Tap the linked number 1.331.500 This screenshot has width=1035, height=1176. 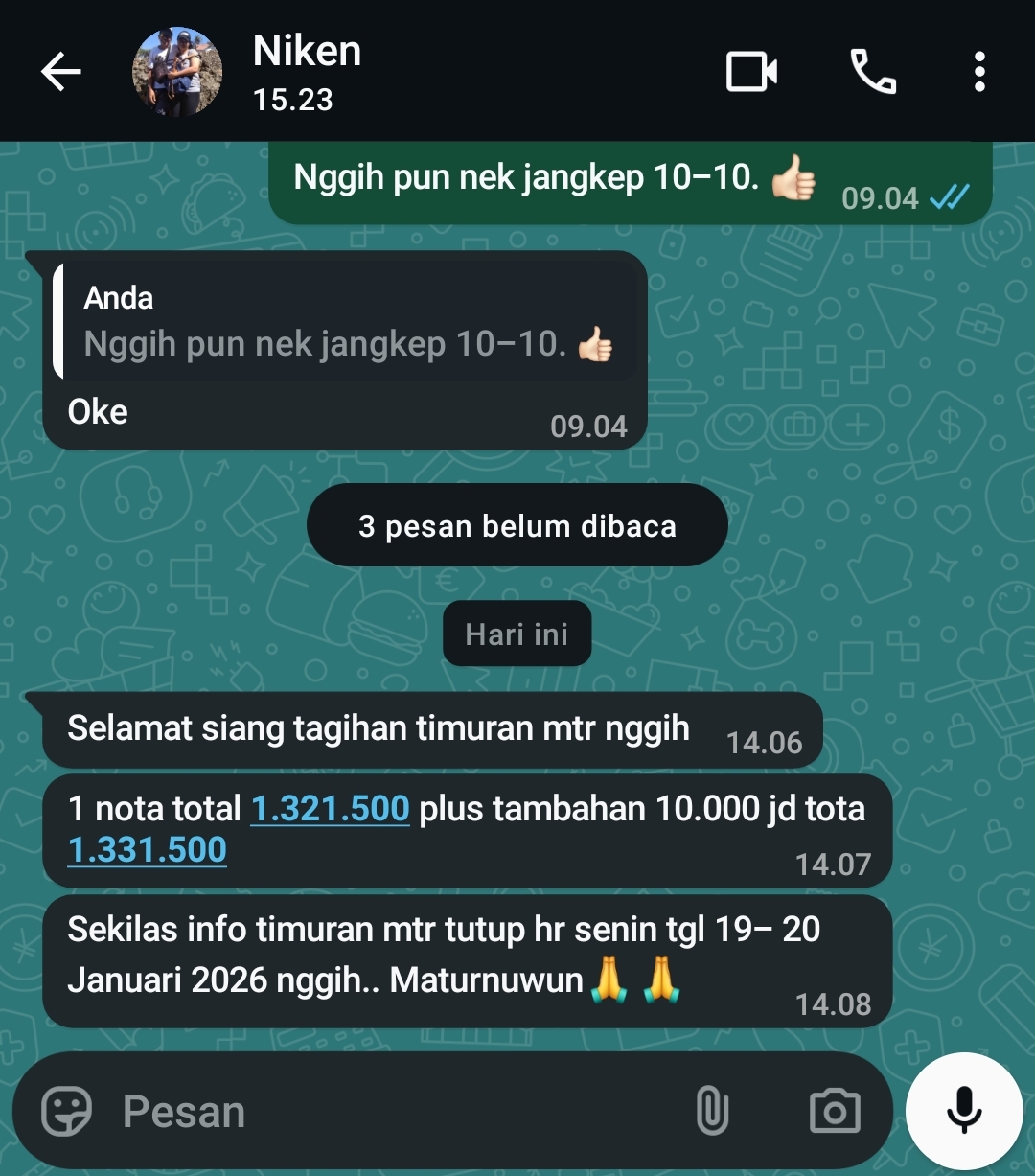click(x=148, y=850)
